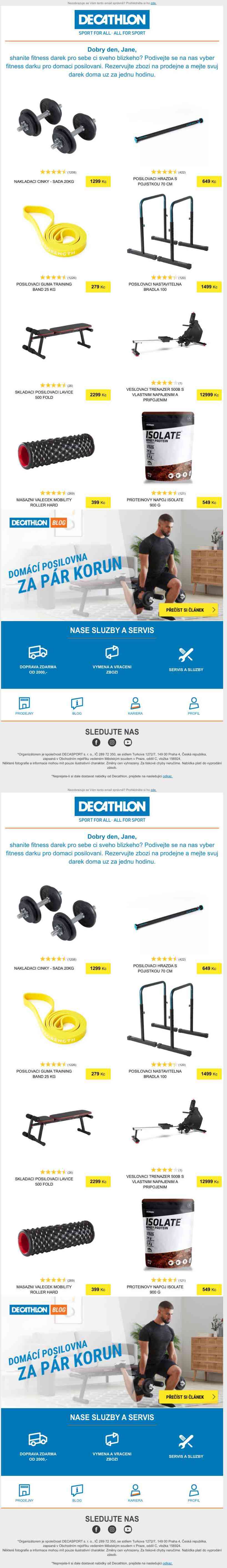Open Vymena a vraceni zbozi service
The image size is (227, 1568).
pyautogui.click(x=112, y=659)
